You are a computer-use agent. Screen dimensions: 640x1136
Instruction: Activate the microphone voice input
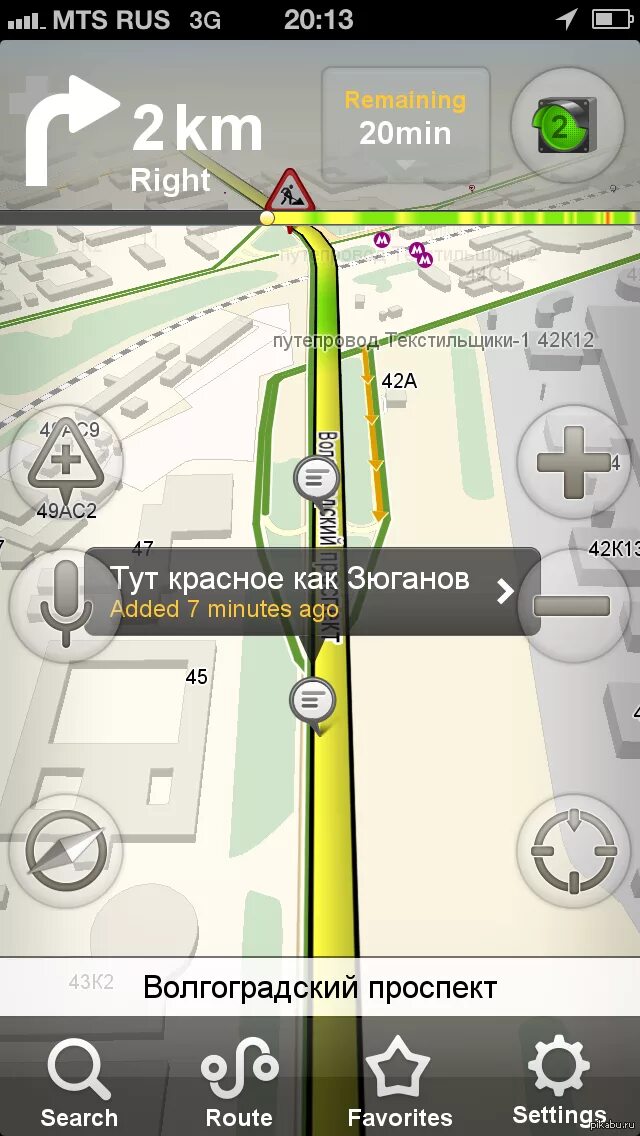click(x=66, y=606)
